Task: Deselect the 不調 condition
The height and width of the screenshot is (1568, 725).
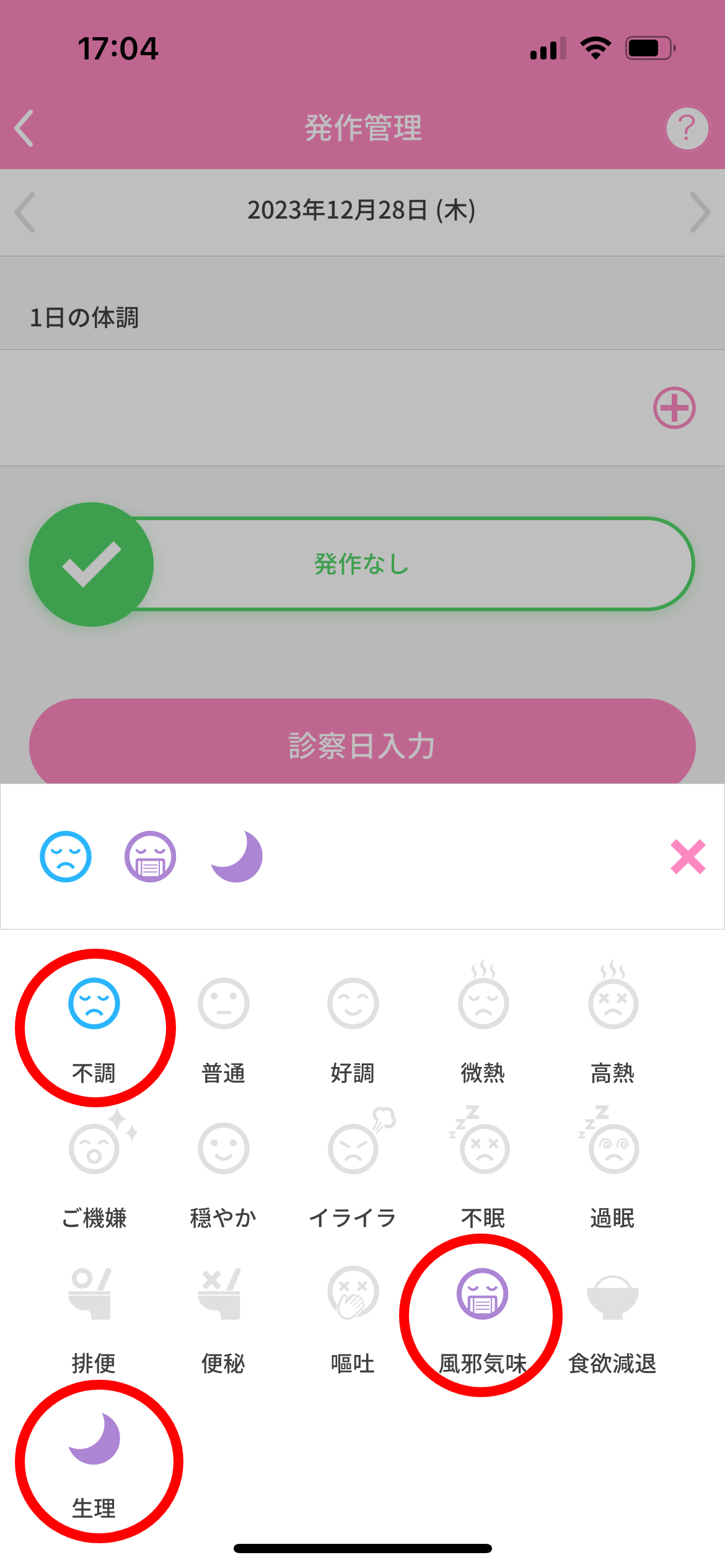Action: (x=94, y=1027)
